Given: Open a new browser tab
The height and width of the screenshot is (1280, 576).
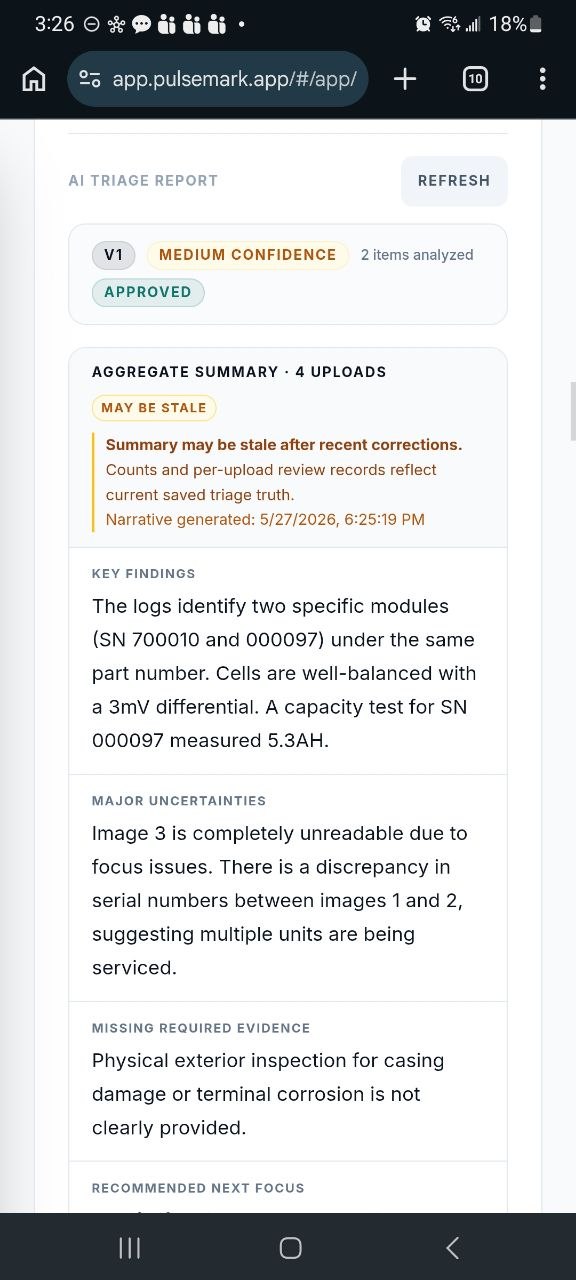Looking at the screenshot, I should 405,79.
